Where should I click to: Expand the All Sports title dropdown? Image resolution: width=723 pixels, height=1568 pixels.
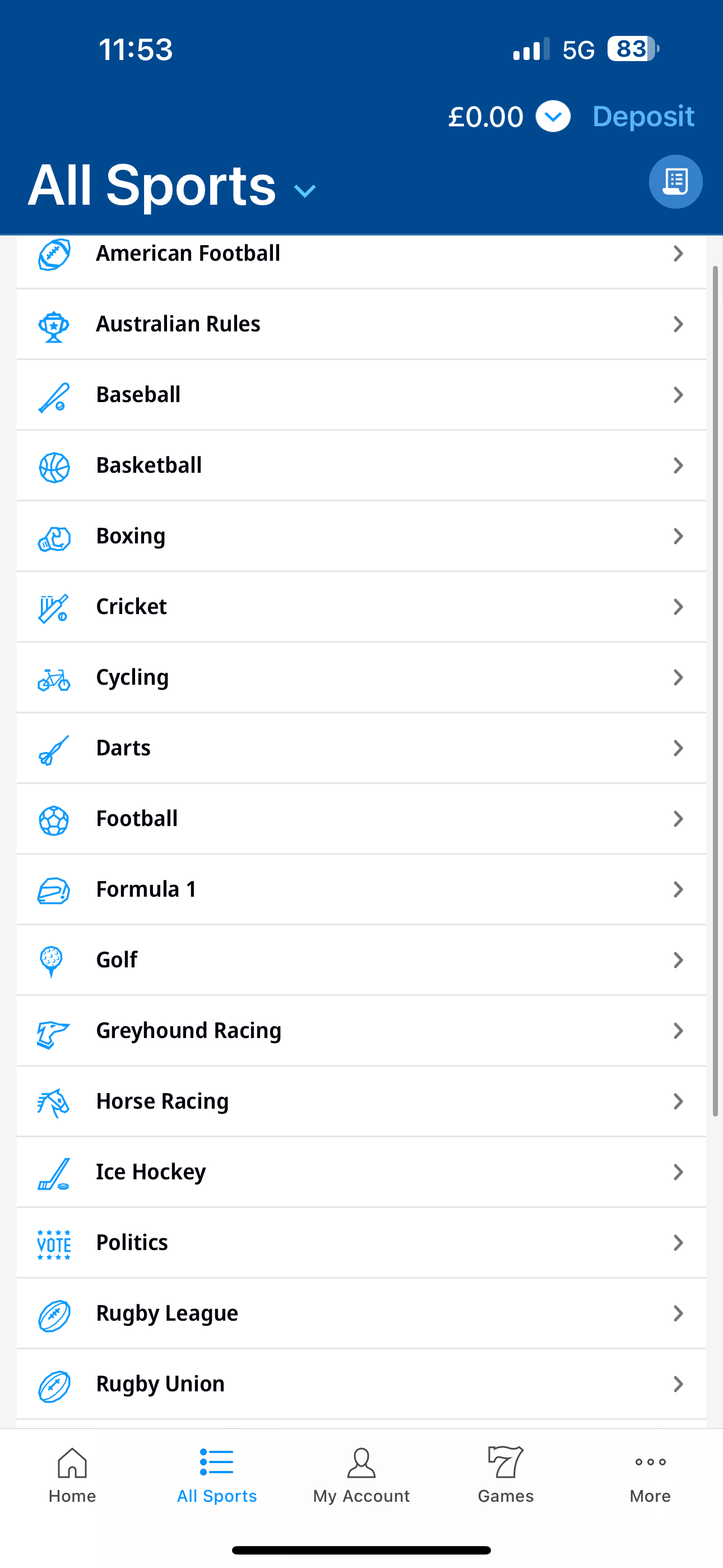[x=304, y=191]
